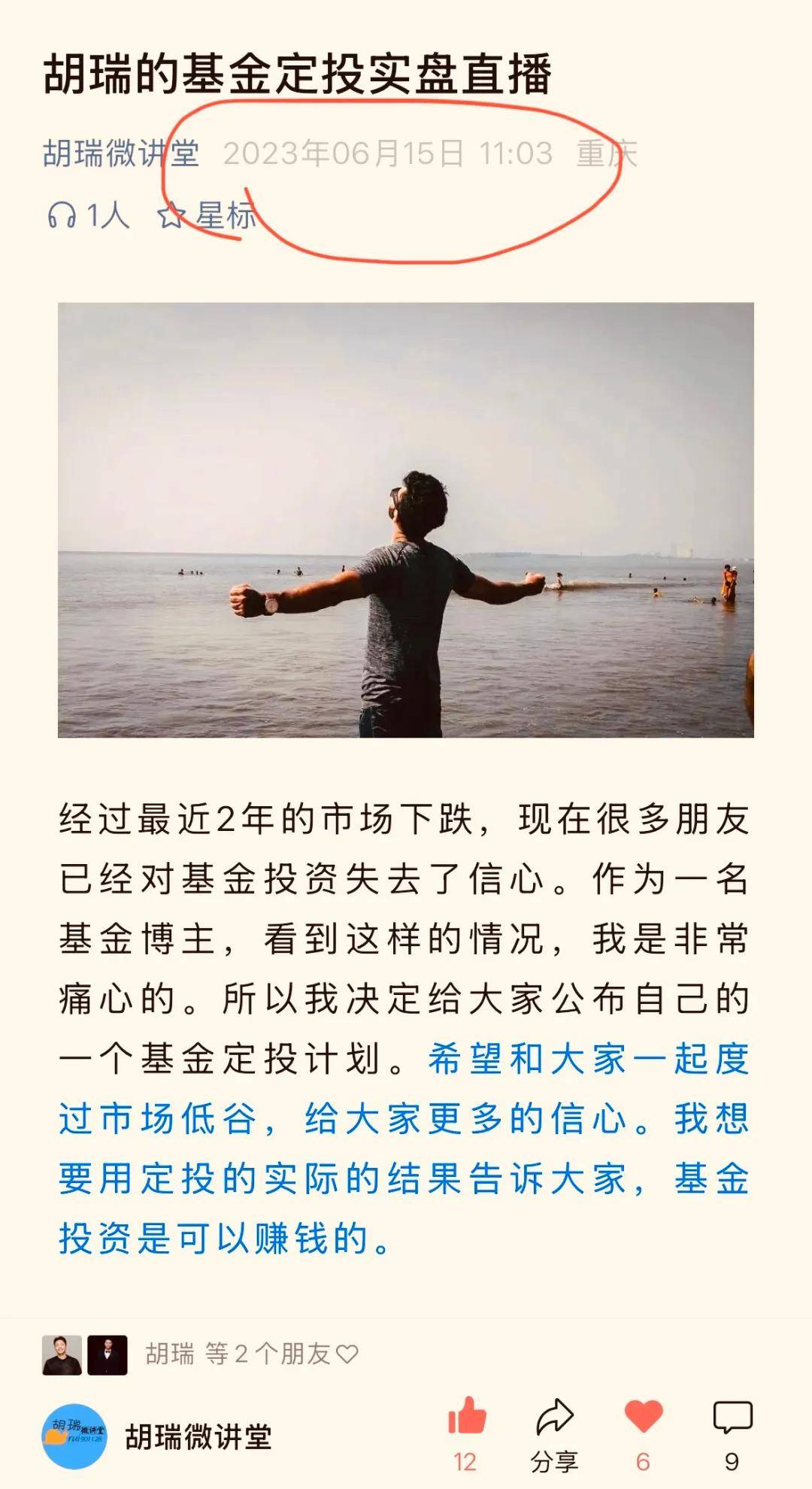Screen dimensions: 812x1489
Task: Give the article a thumbs up
Action: coord(467,1418)
